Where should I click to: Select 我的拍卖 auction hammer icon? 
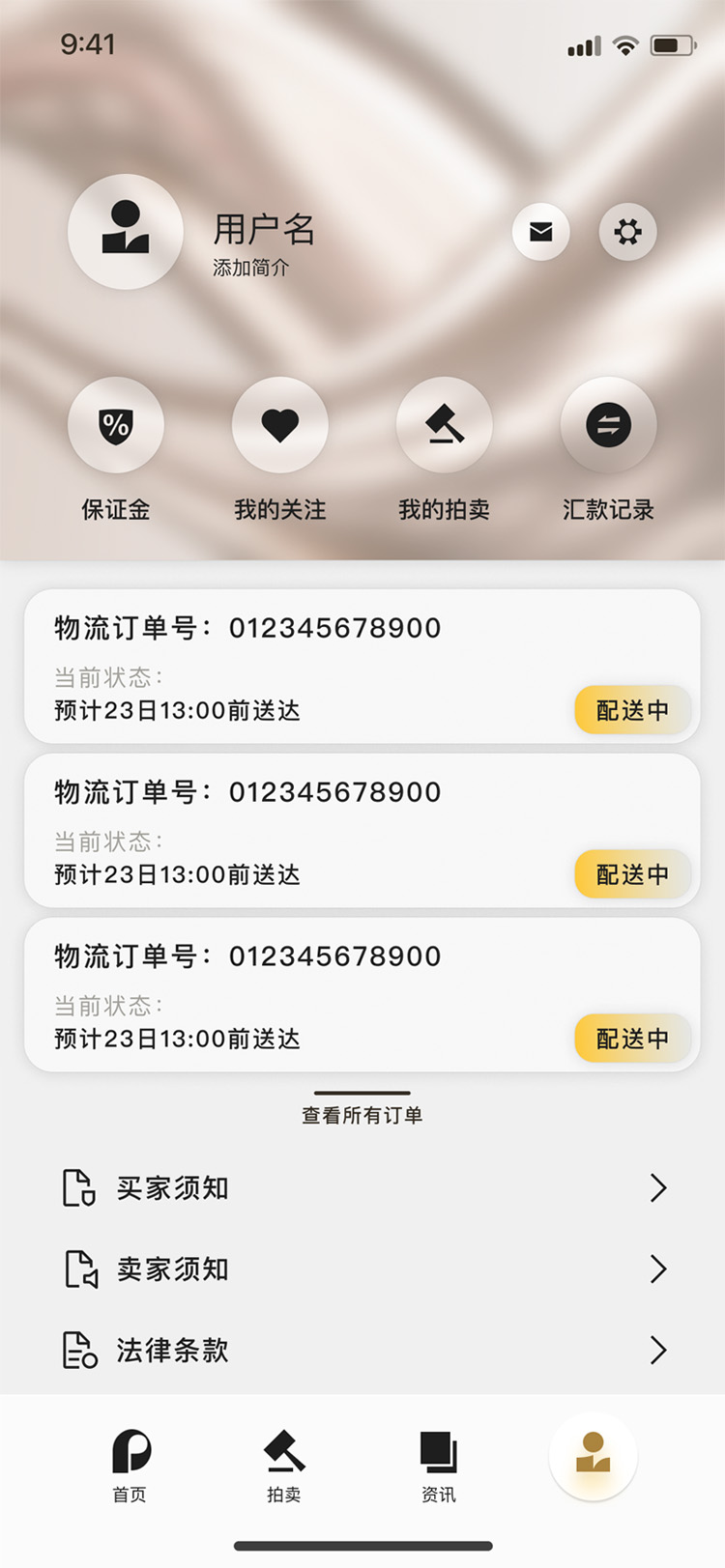pyautogui.click(x=444, y=425)
